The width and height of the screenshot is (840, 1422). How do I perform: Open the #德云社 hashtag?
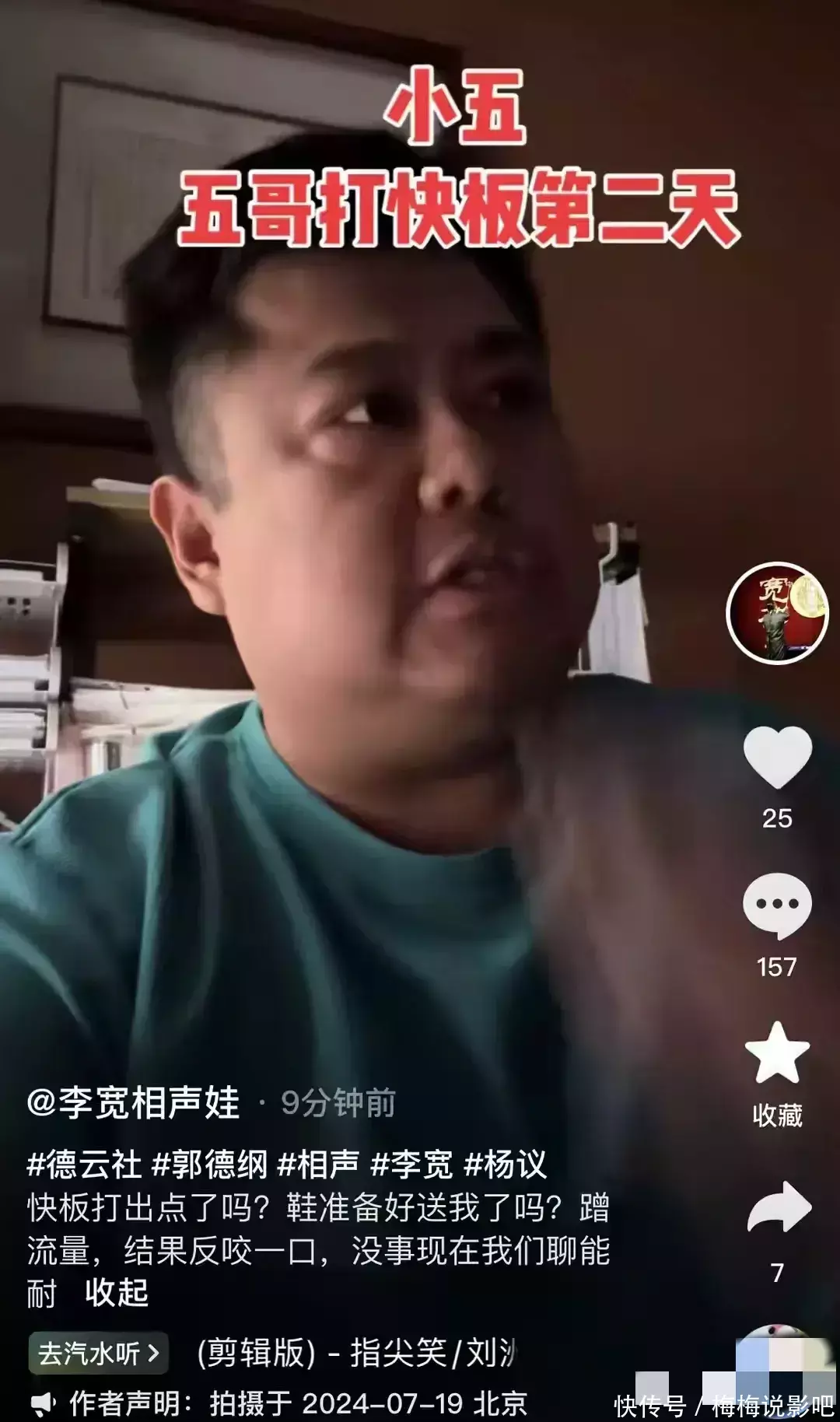(x=84, y=1165)
